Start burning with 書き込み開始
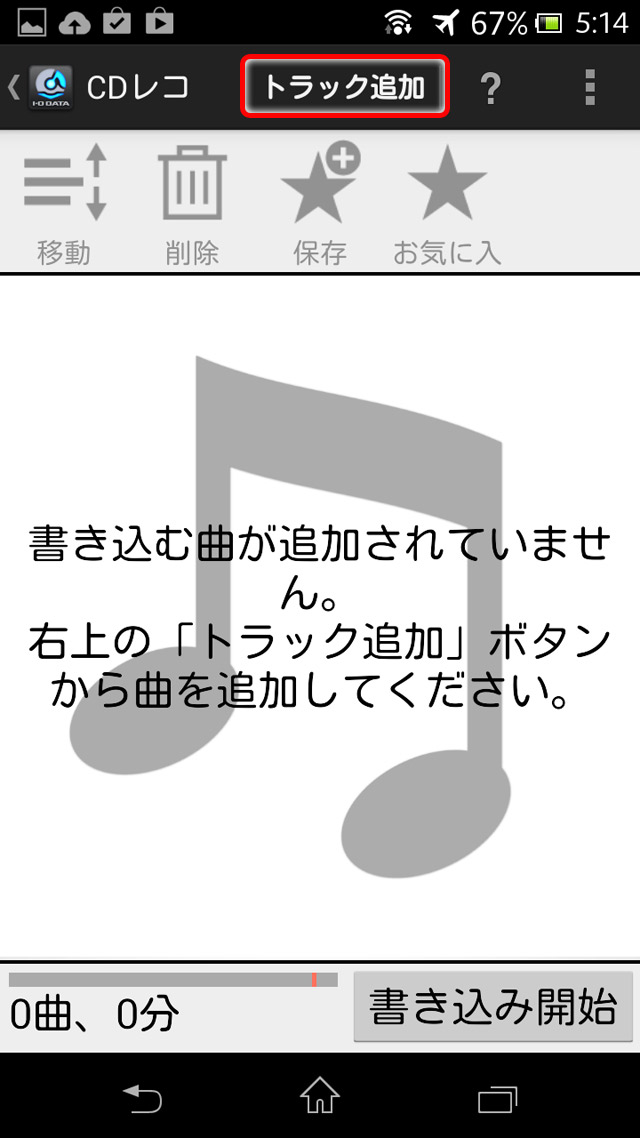The width and height of the screenshot is (640, 1138). pyautogui.click(x=493, y=1007)
